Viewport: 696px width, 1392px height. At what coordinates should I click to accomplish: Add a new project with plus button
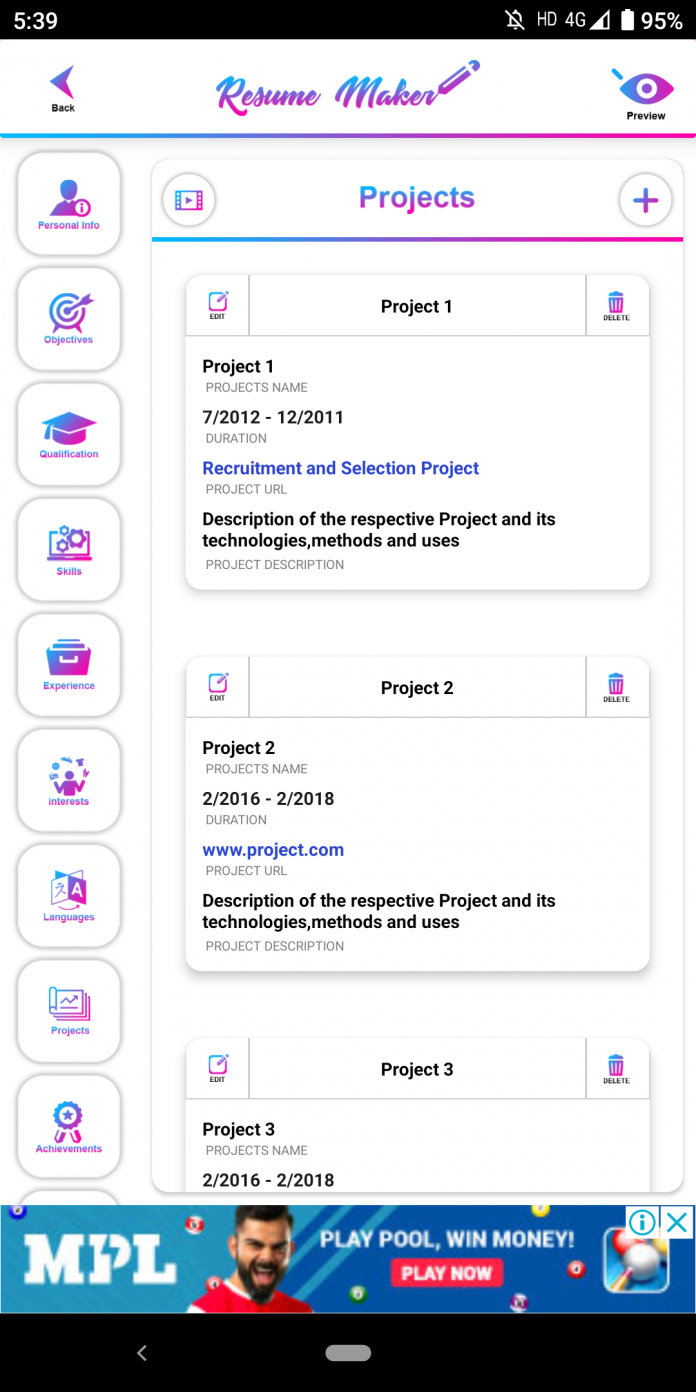click(645, 200)
